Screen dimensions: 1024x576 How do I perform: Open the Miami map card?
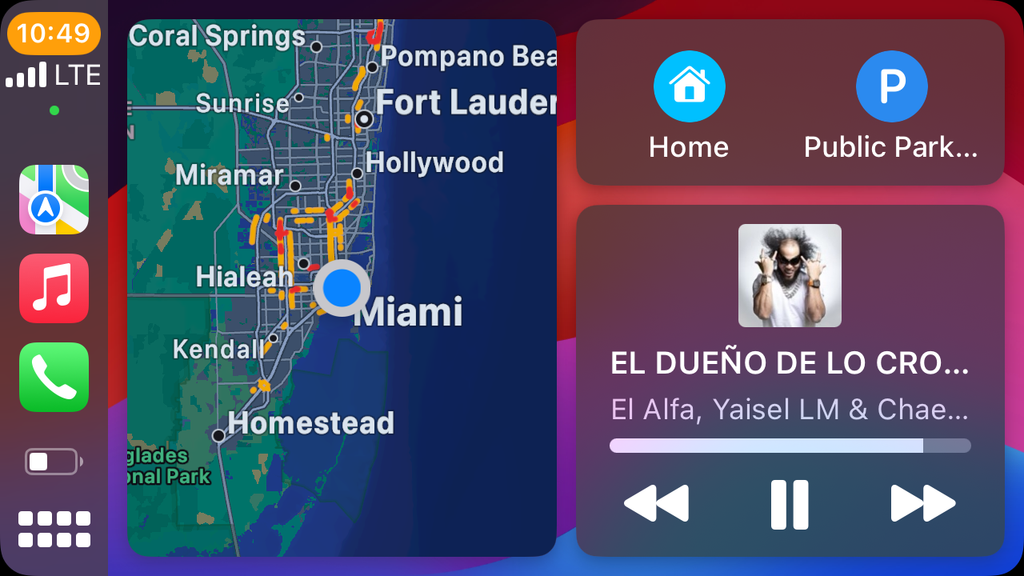[x=341, y=288]
